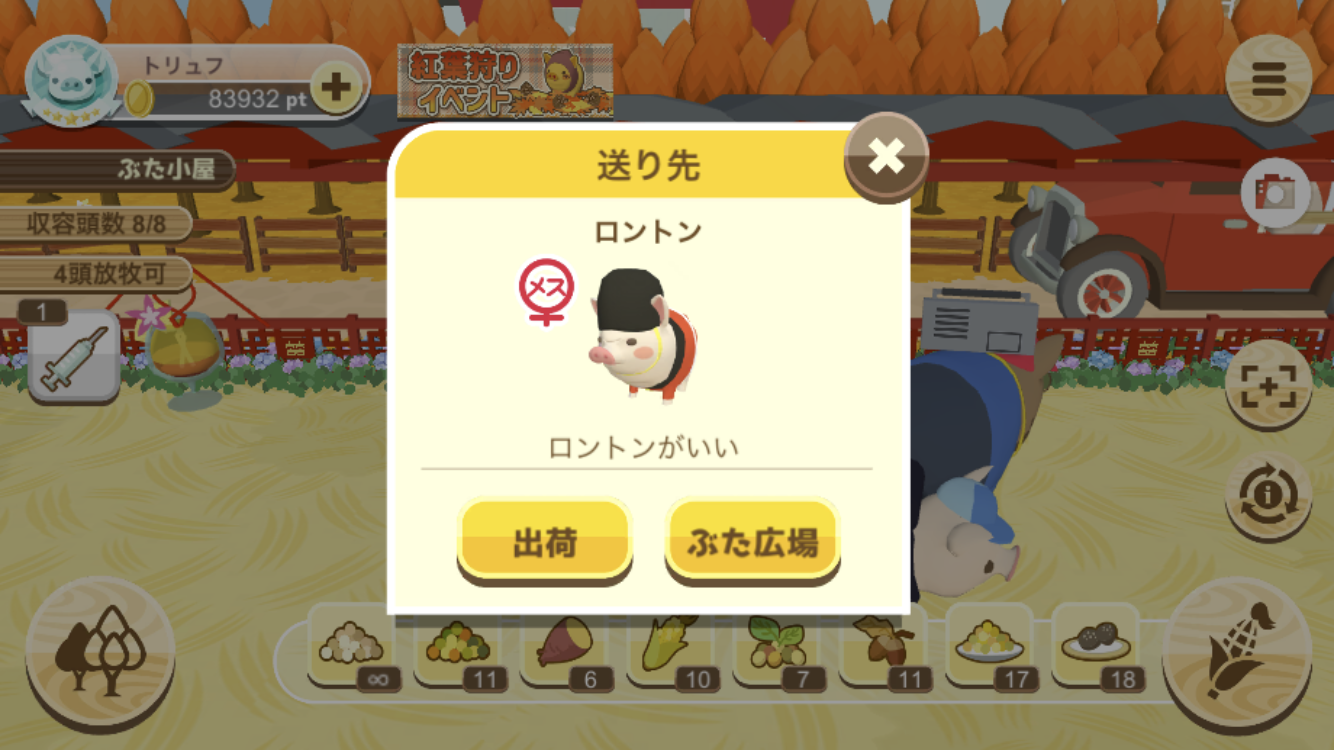Tap the corn feed button

(x=1238, y=652)
